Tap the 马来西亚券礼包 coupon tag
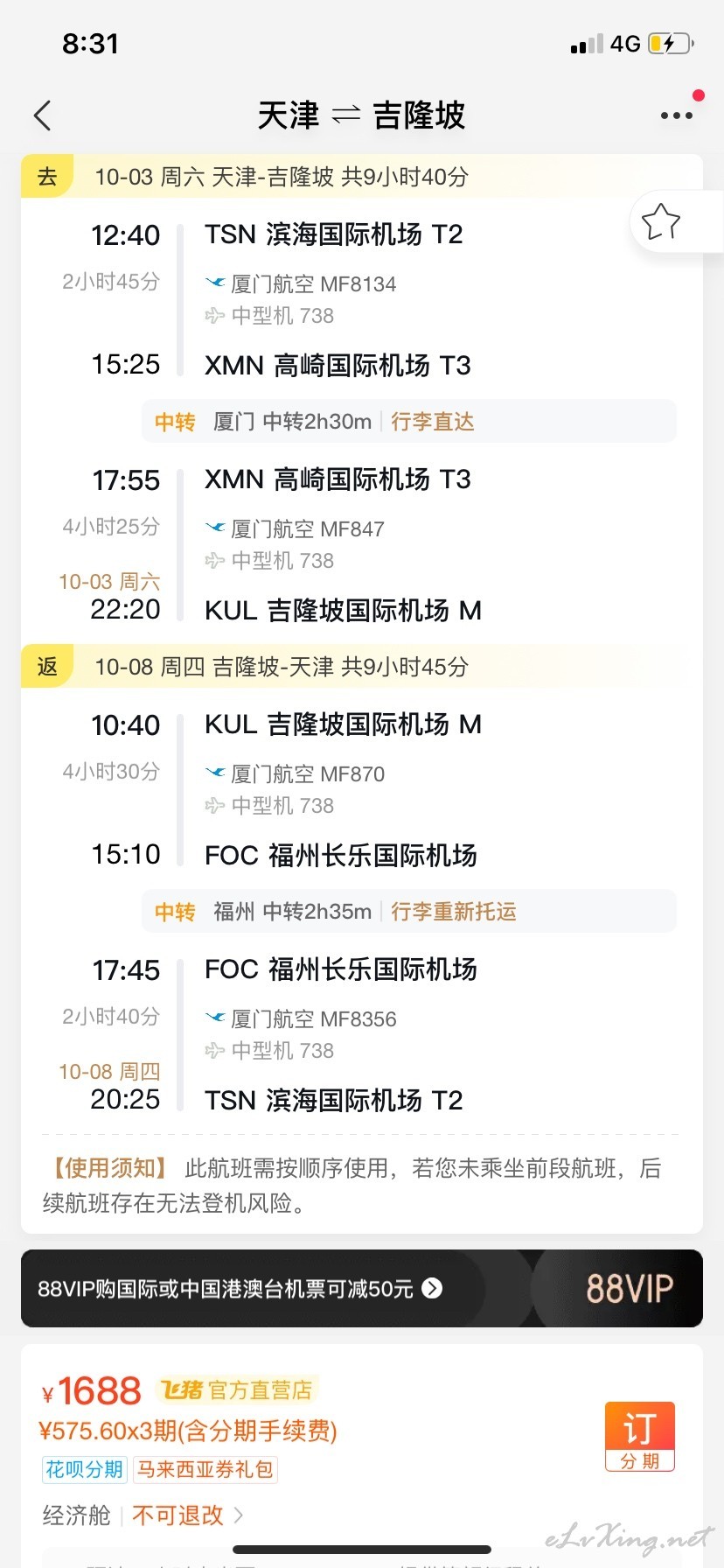Image resolution: width=724 pixels, height=1568 pixels. click(x=205, y=1469)
